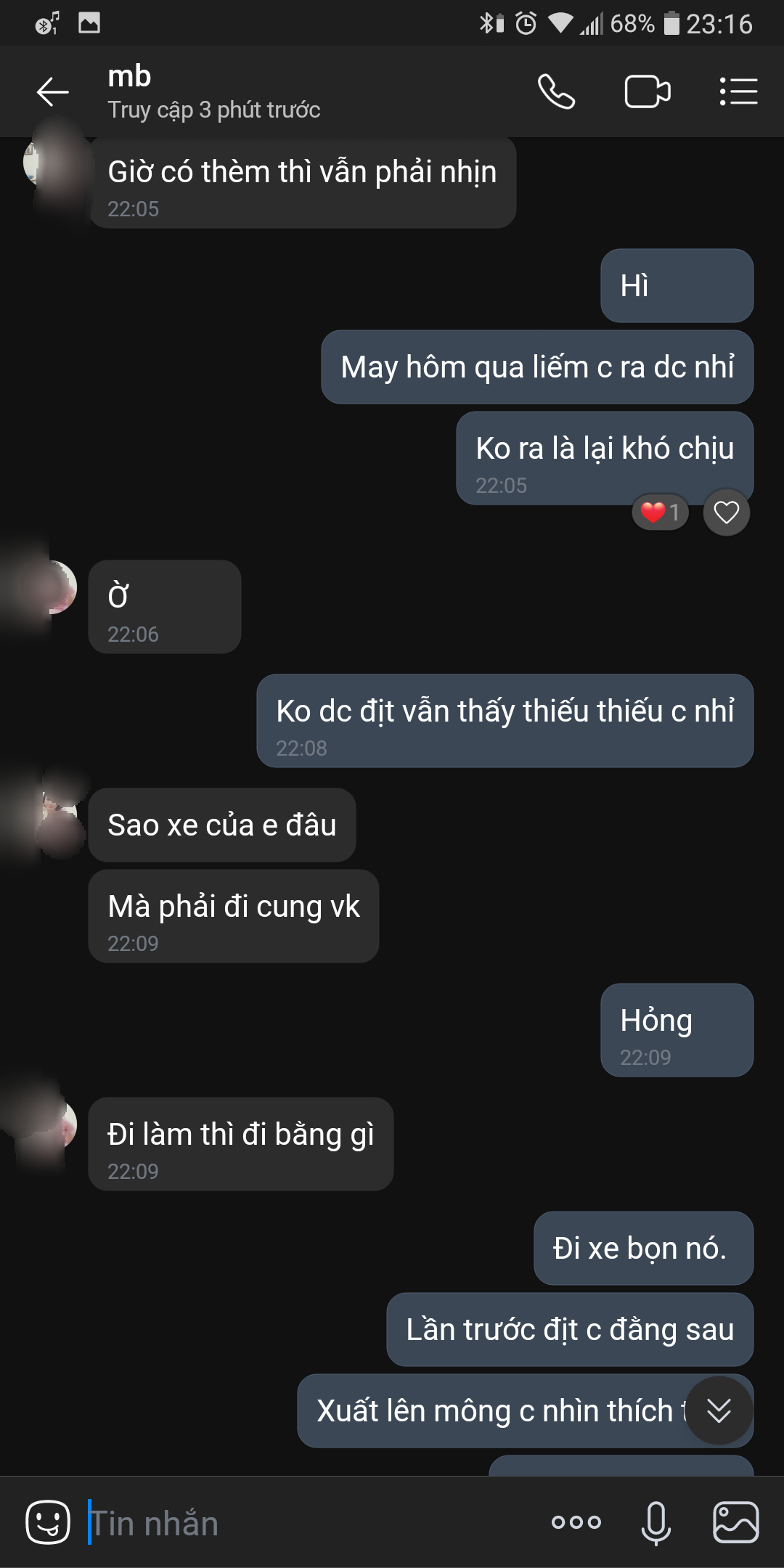
Task: Focus the Tin nhắn message field
Action: coord(305,1522)
